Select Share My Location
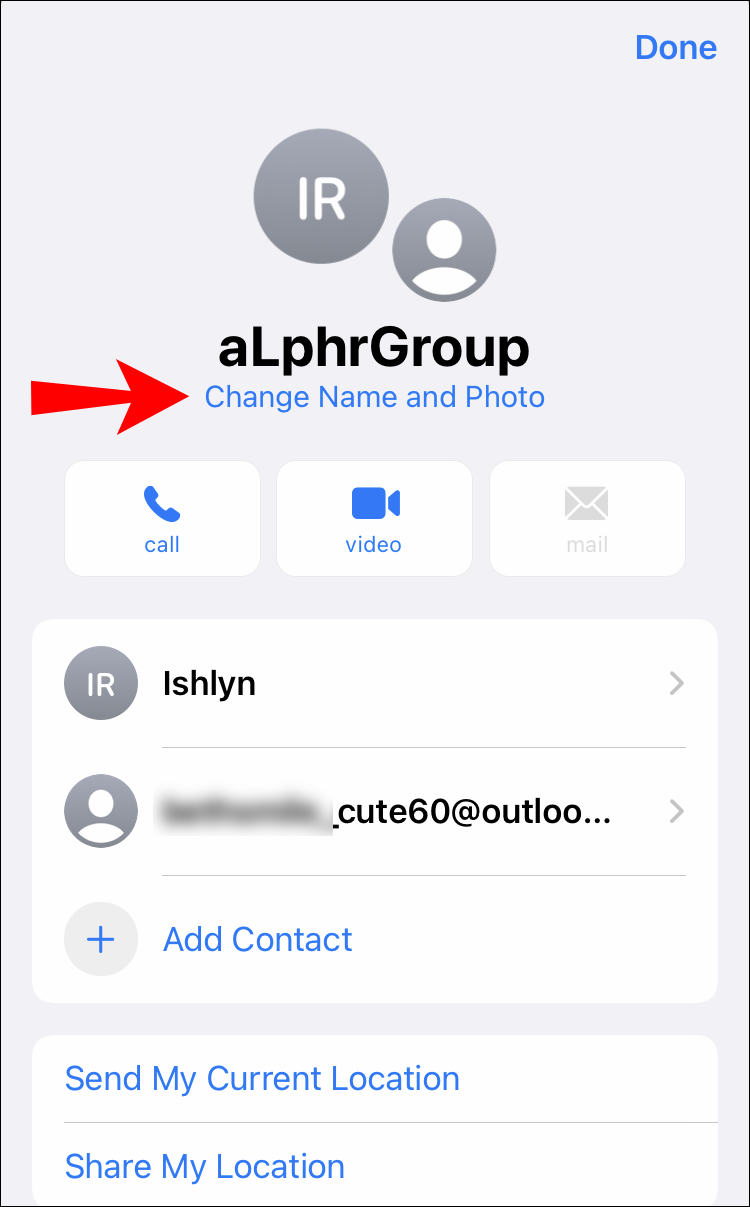 [205, 1166]
